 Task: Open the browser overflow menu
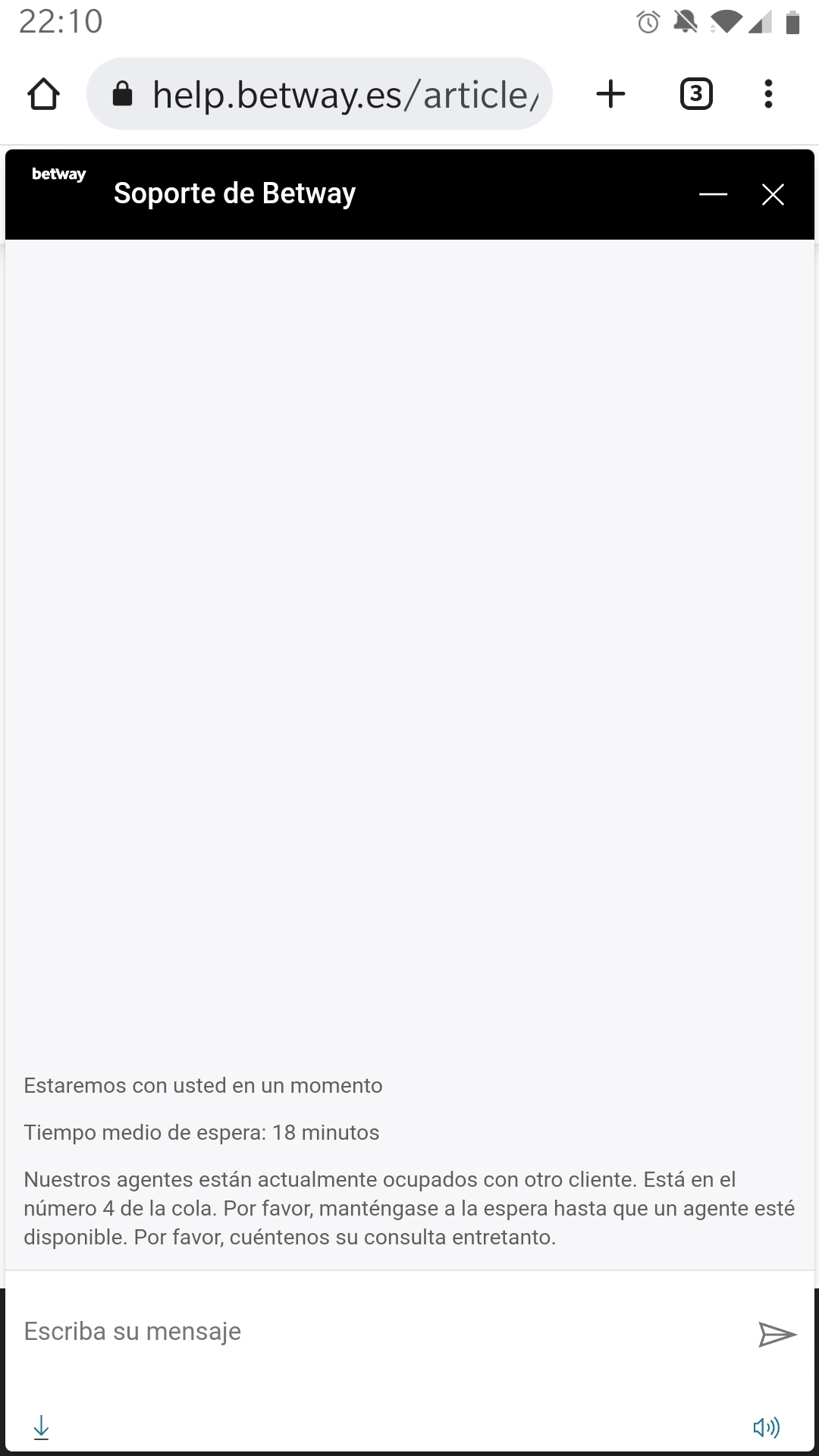pos(768,94)
